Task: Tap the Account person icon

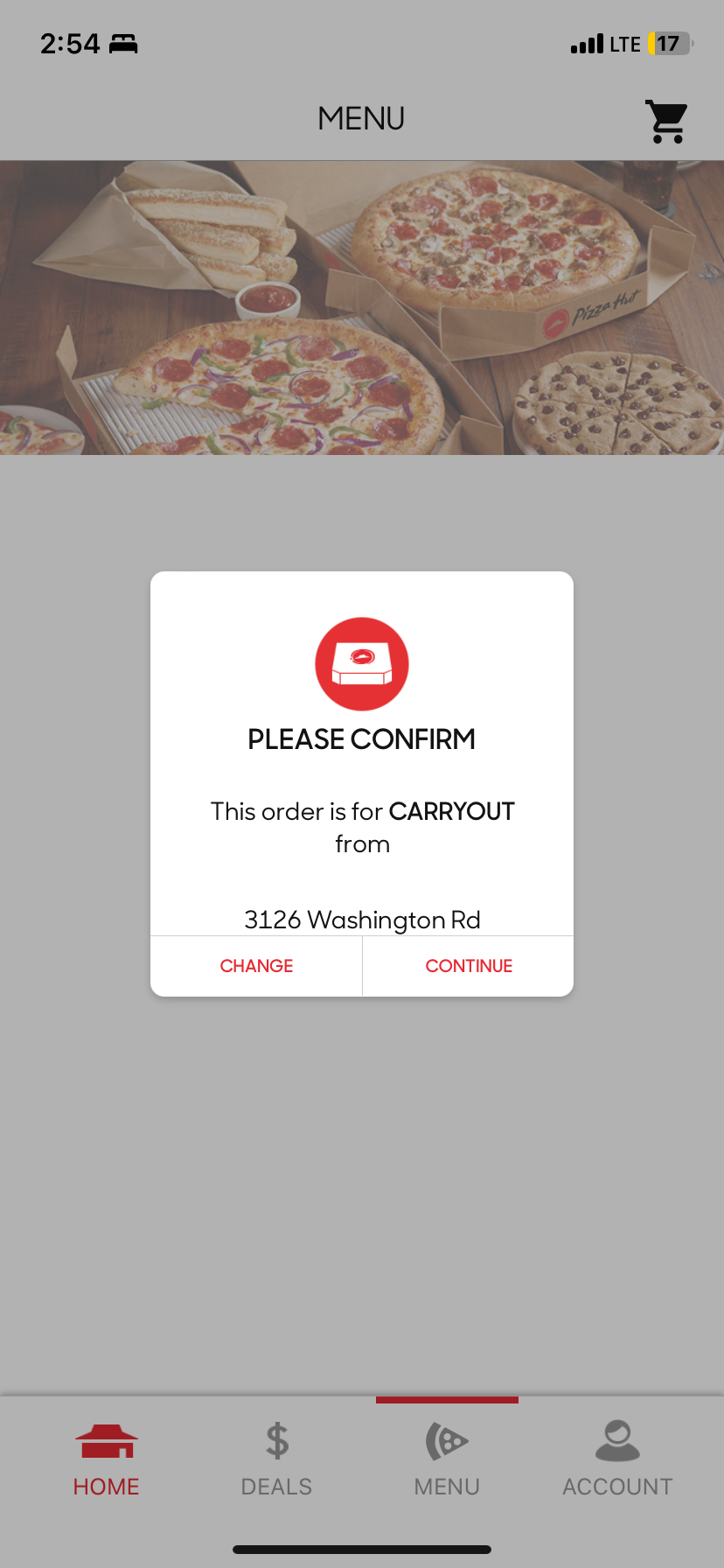Action: pyautogui.click(x=616, y=1439)
